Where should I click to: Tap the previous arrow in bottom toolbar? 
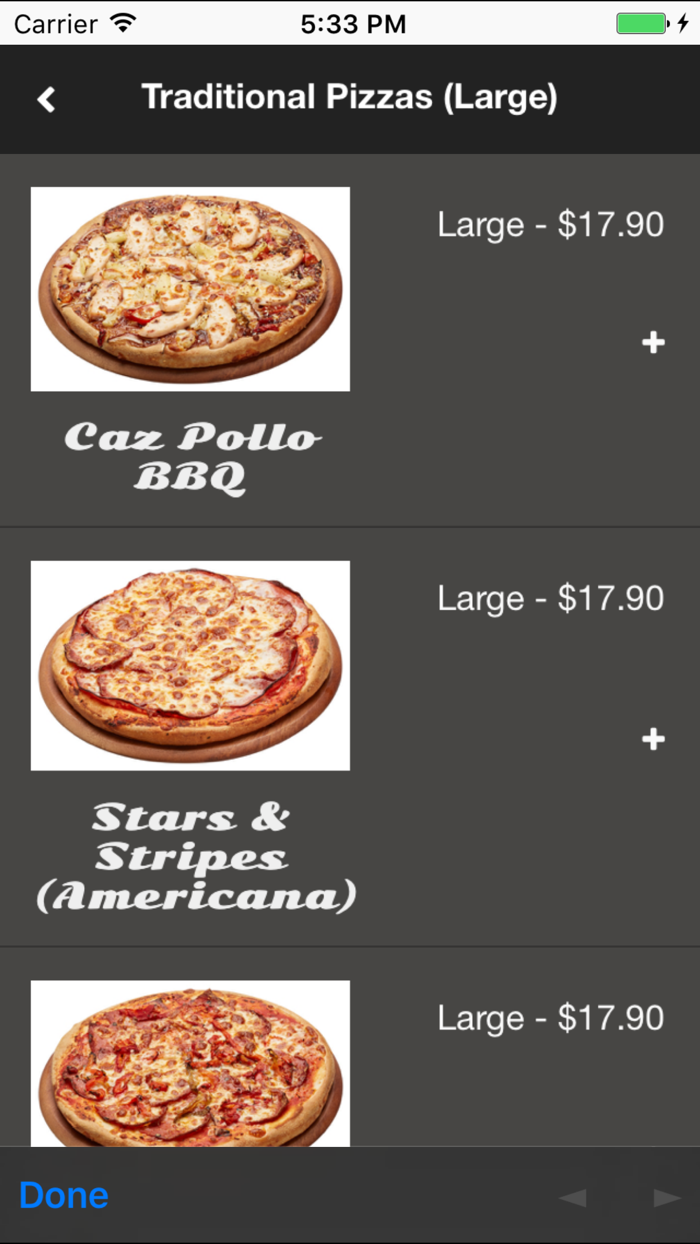(x=572, y=1197)
